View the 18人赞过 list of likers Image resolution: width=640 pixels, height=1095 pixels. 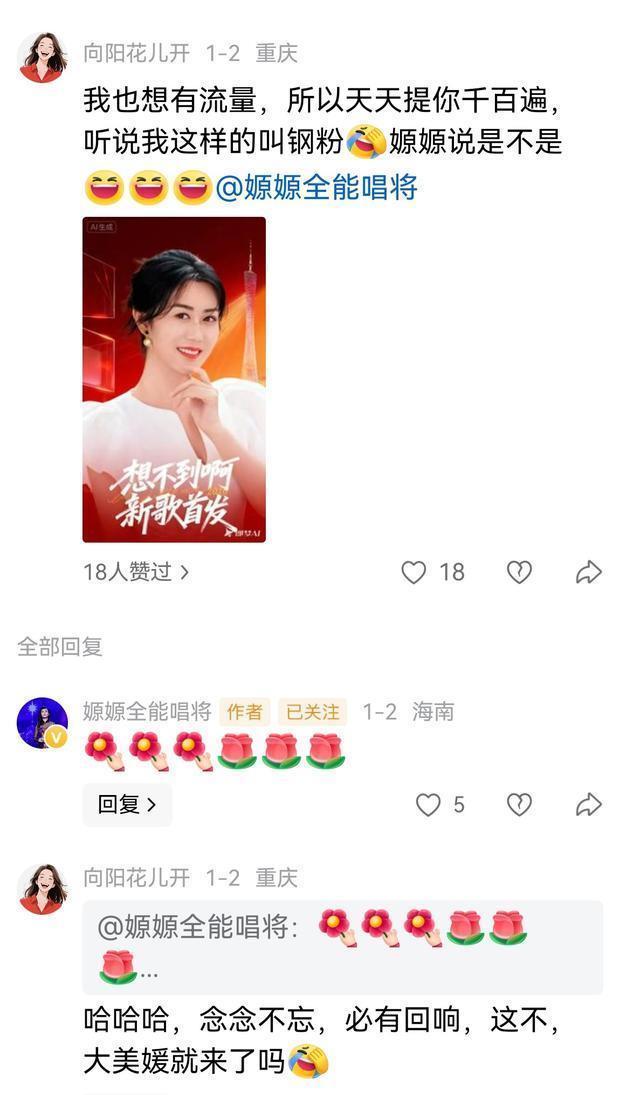pos(136,572)
